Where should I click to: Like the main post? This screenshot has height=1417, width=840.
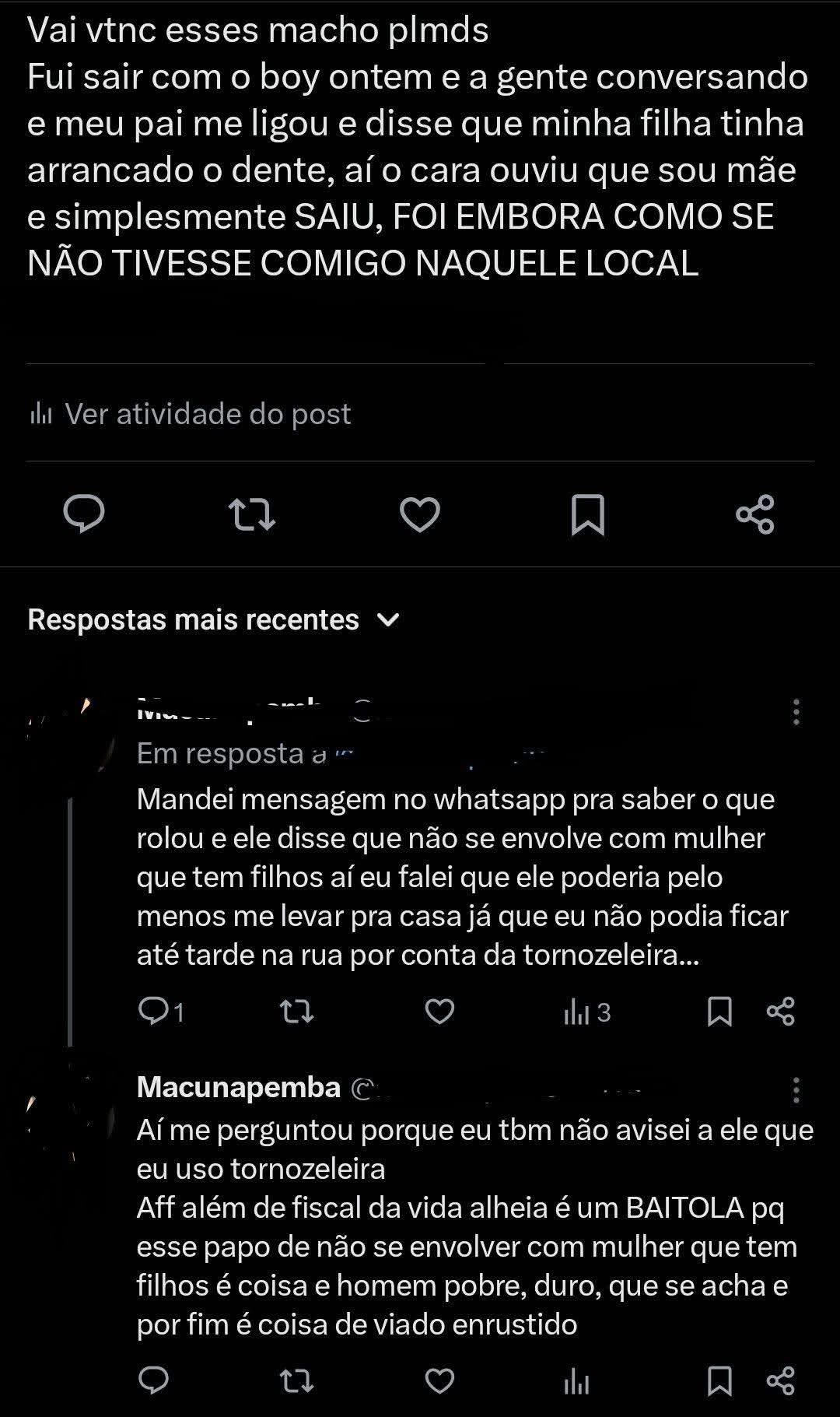pyautogui.click(x=420, y=514)
